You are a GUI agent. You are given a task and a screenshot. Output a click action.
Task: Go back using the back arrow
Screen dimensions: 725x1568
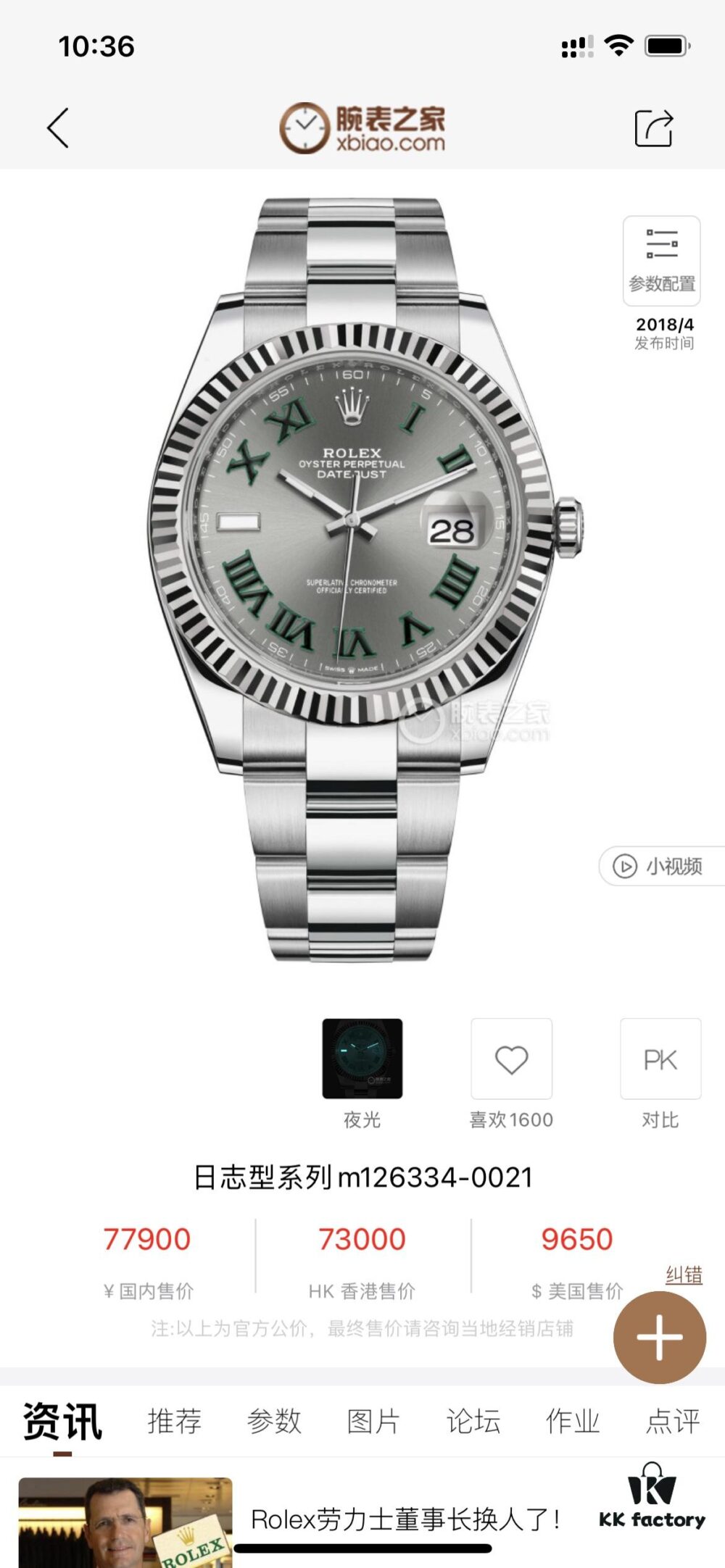(x=58, y=128)
